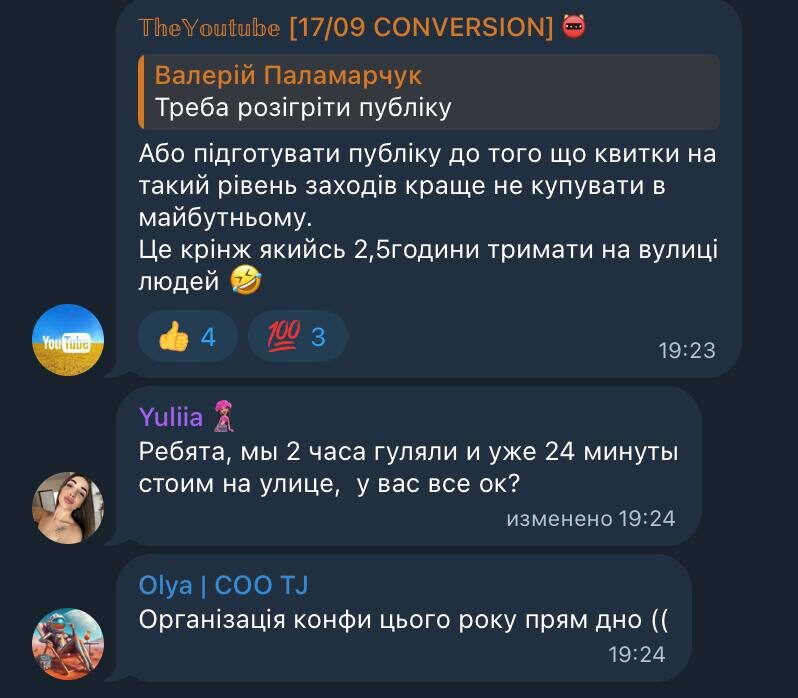Viewport: 798px width, 698px height.
Task: Tap the 100 reaction with 3 votes
Action: [296, 337]
